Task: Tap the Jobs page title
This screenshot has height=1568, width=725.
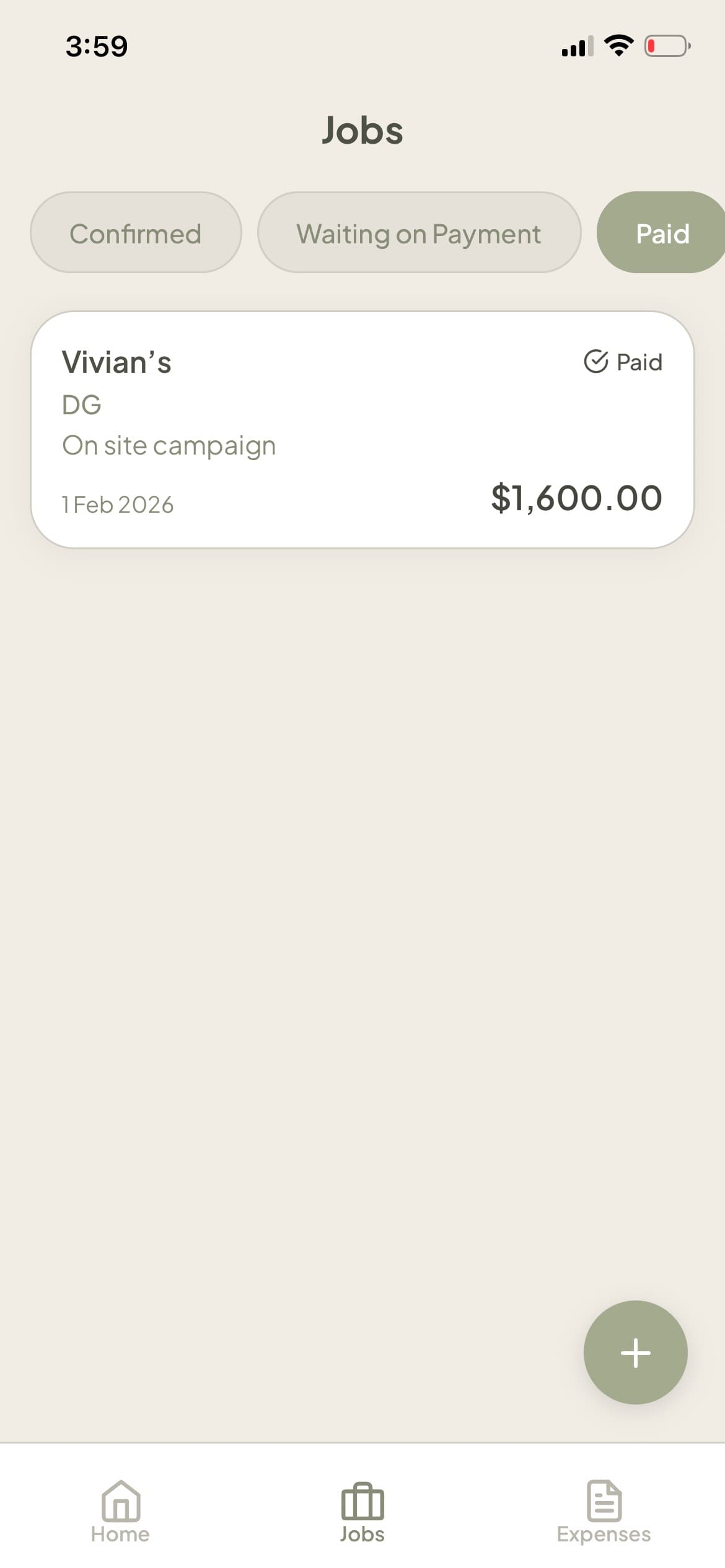Action: (x=362, y=129)
